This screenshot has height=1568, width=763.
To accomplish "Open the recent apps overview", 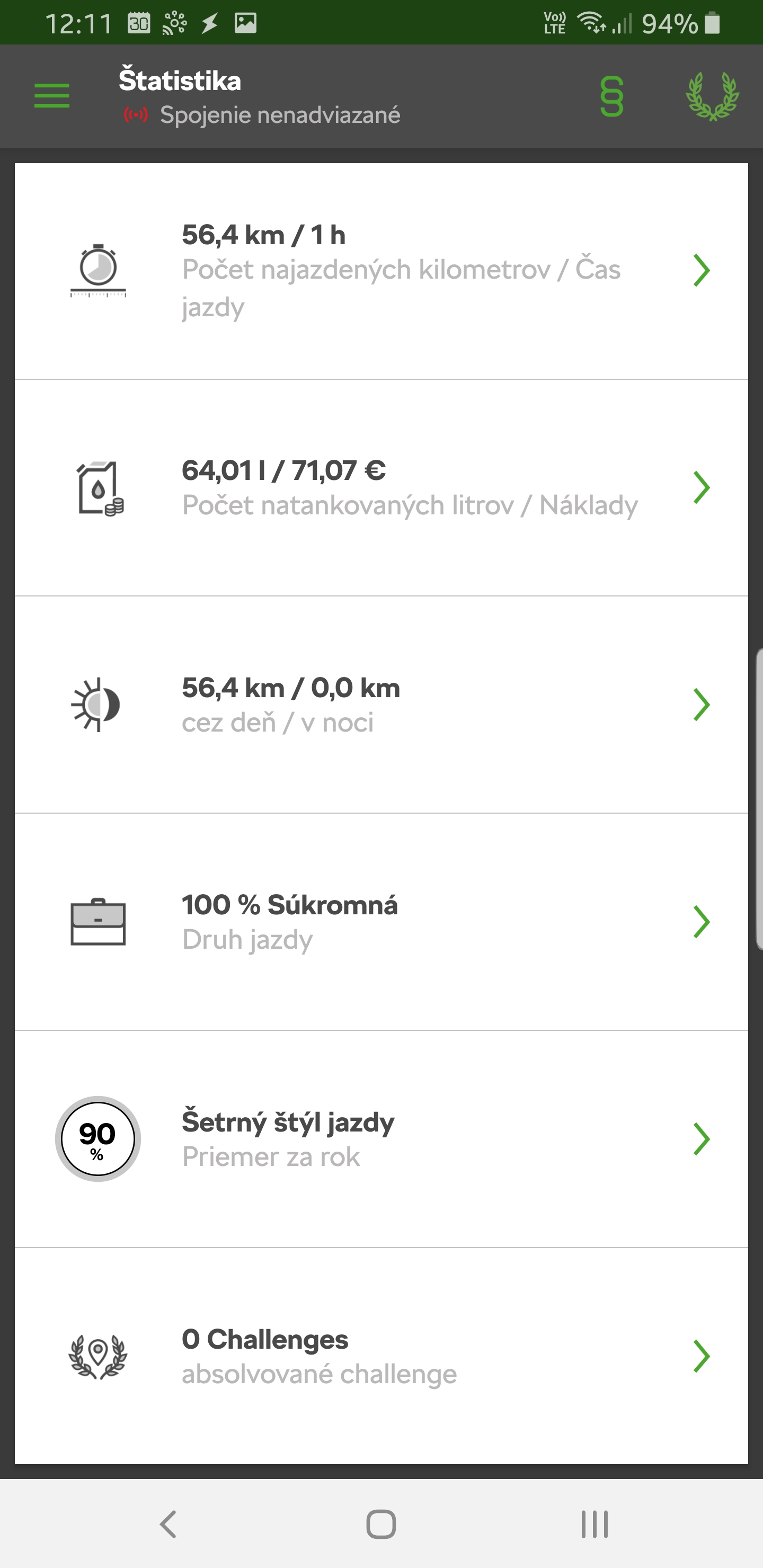I will pos(594,1524).
